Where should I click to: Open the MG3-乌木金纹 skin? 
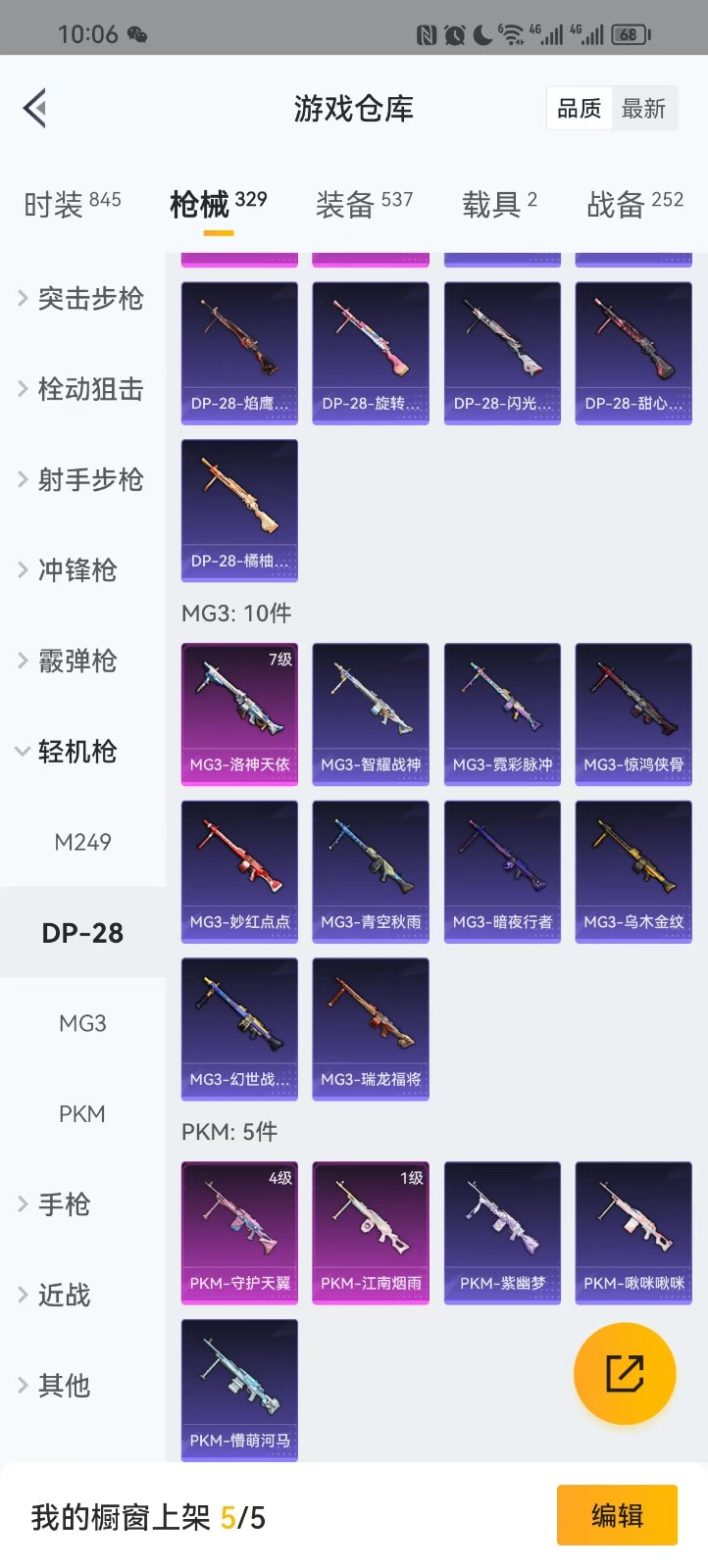pyautogui.click(x=633, y=870)
